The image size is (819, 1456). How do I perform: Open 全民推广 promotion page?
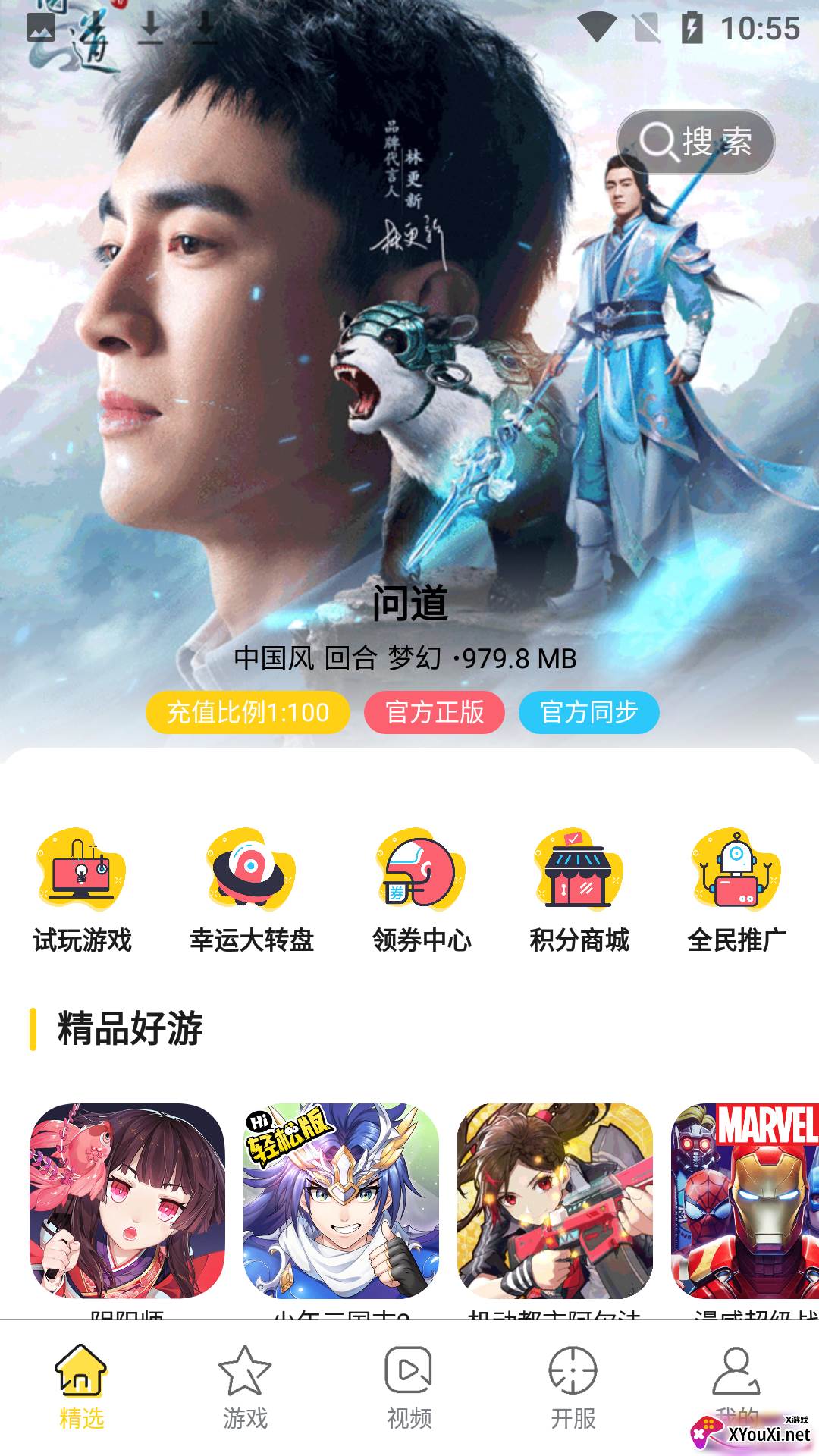tap(736, 891)
